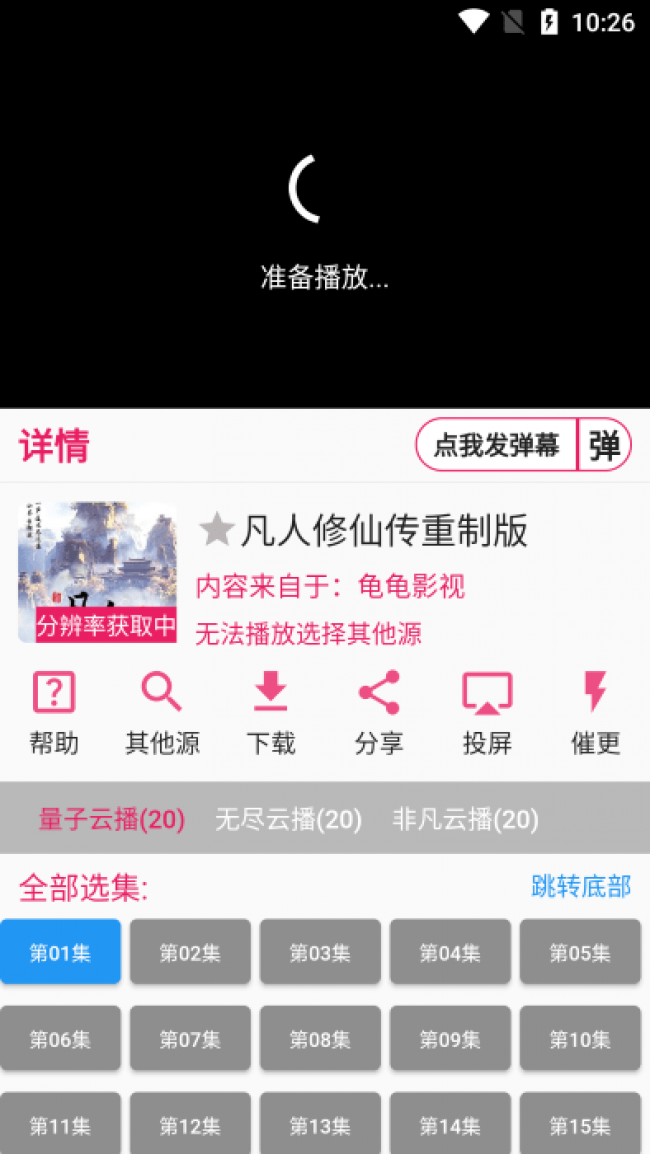Toggle the 弹 danmaku button
This screenshot has width=650, height=1154.
coord(604,445)
